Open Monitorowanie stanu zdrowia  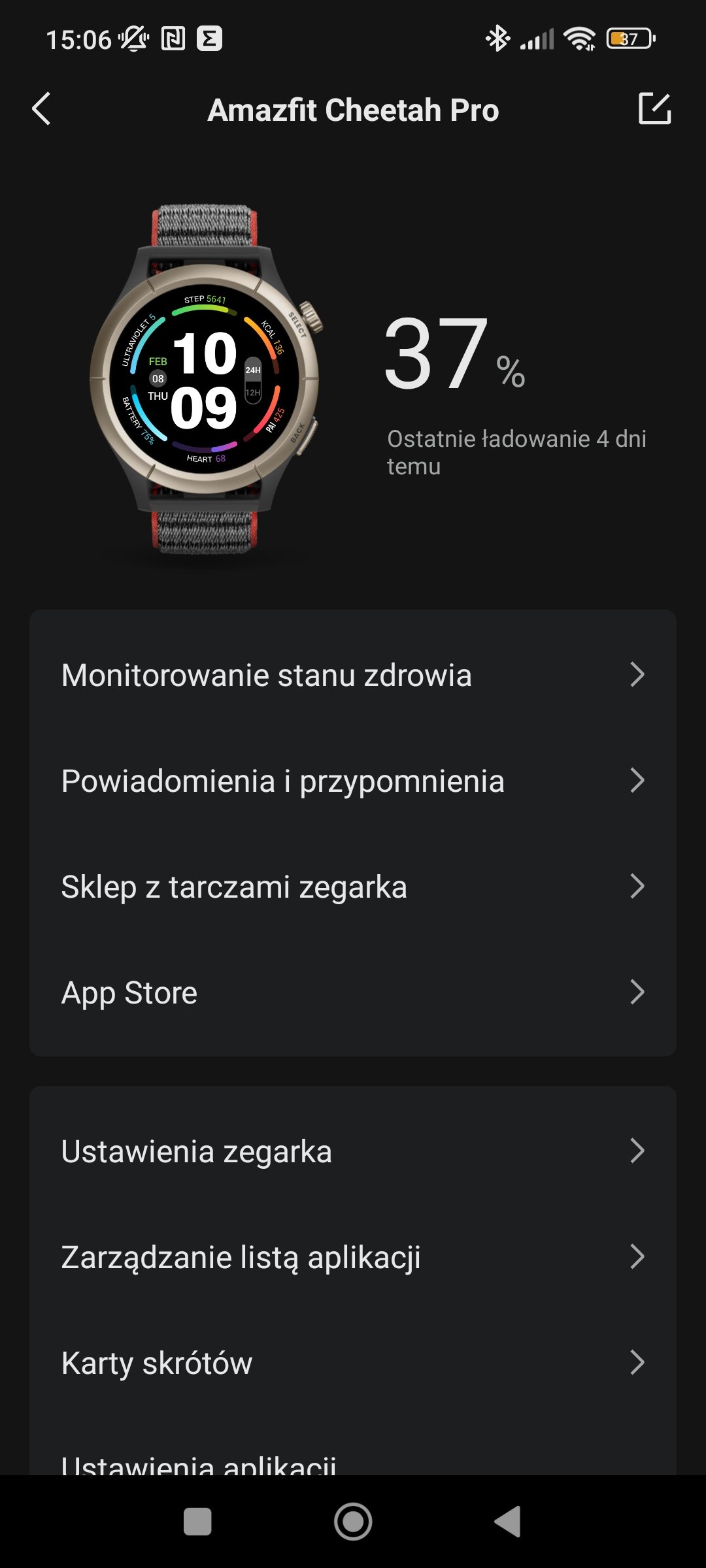point(353,675)
